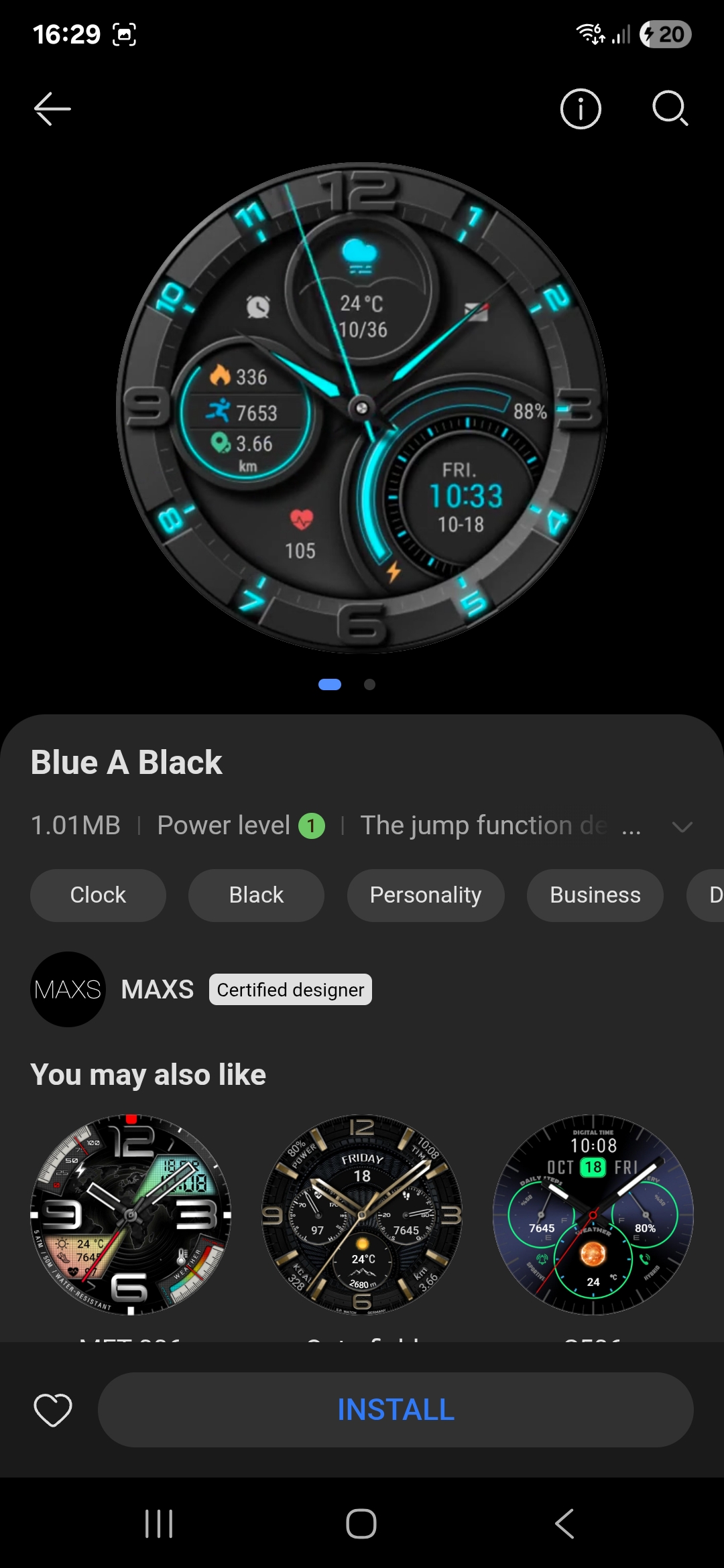The width and height of the screenshot is (724, 1568).
Task: Select the Personality tag chip
Action: [426, 895]
